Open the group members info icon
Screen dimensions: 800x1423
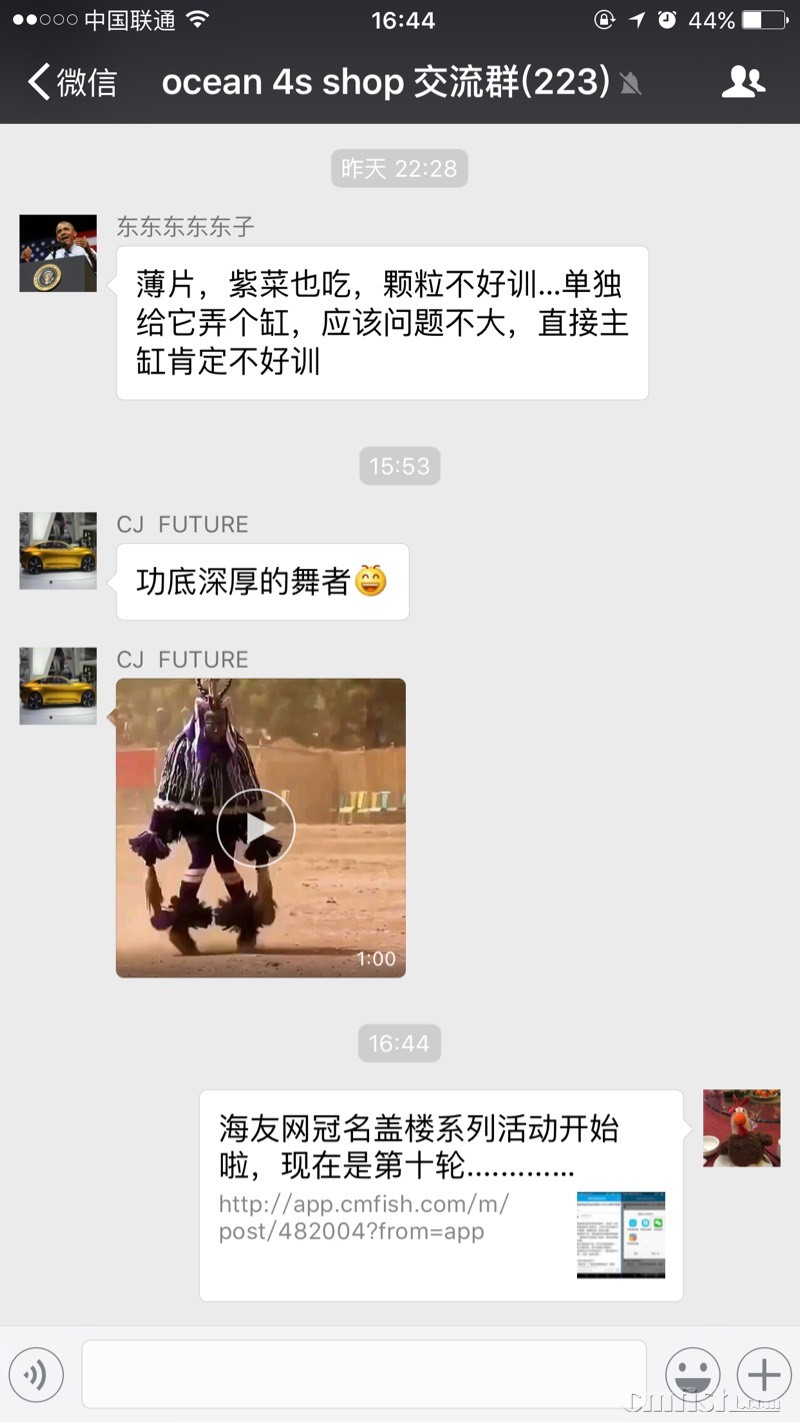coord(742,82)
